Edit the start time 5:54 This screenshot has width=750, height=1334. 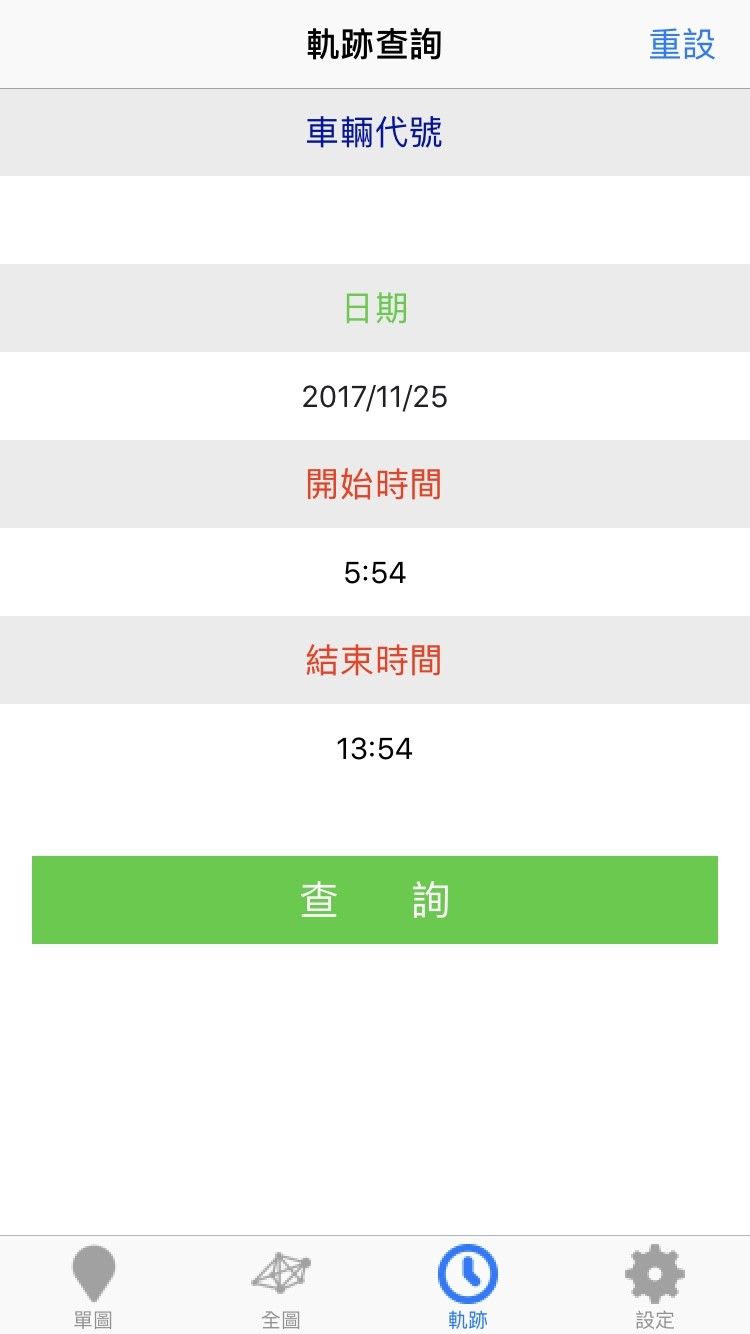375,573
